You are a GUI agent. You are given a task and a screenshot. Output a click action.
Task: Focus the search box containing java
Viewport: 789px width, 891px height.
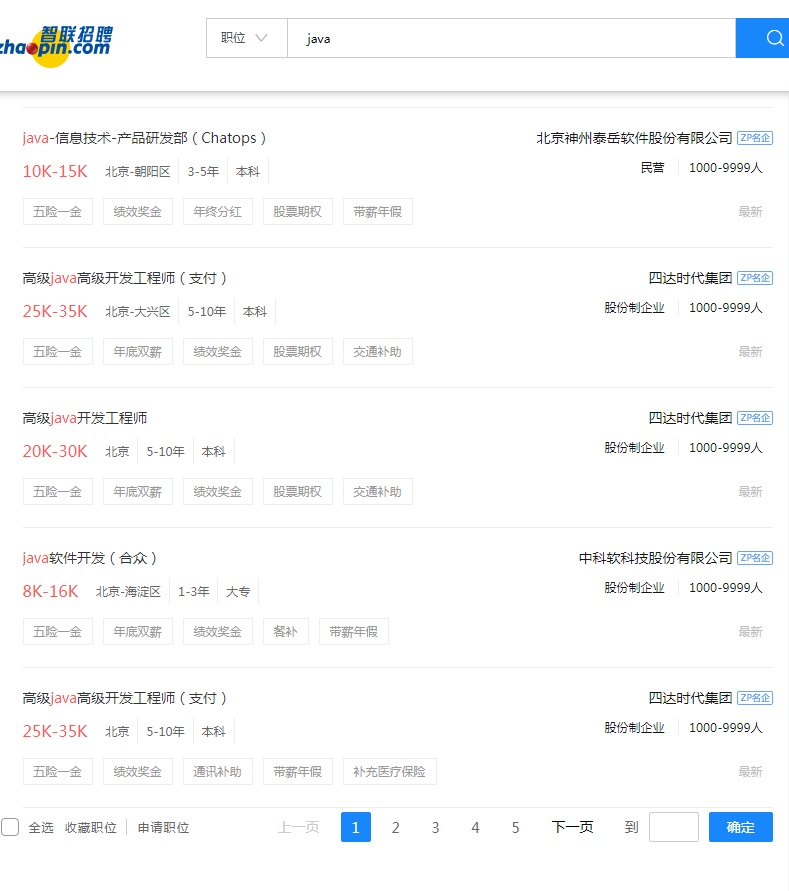[510, 39]
